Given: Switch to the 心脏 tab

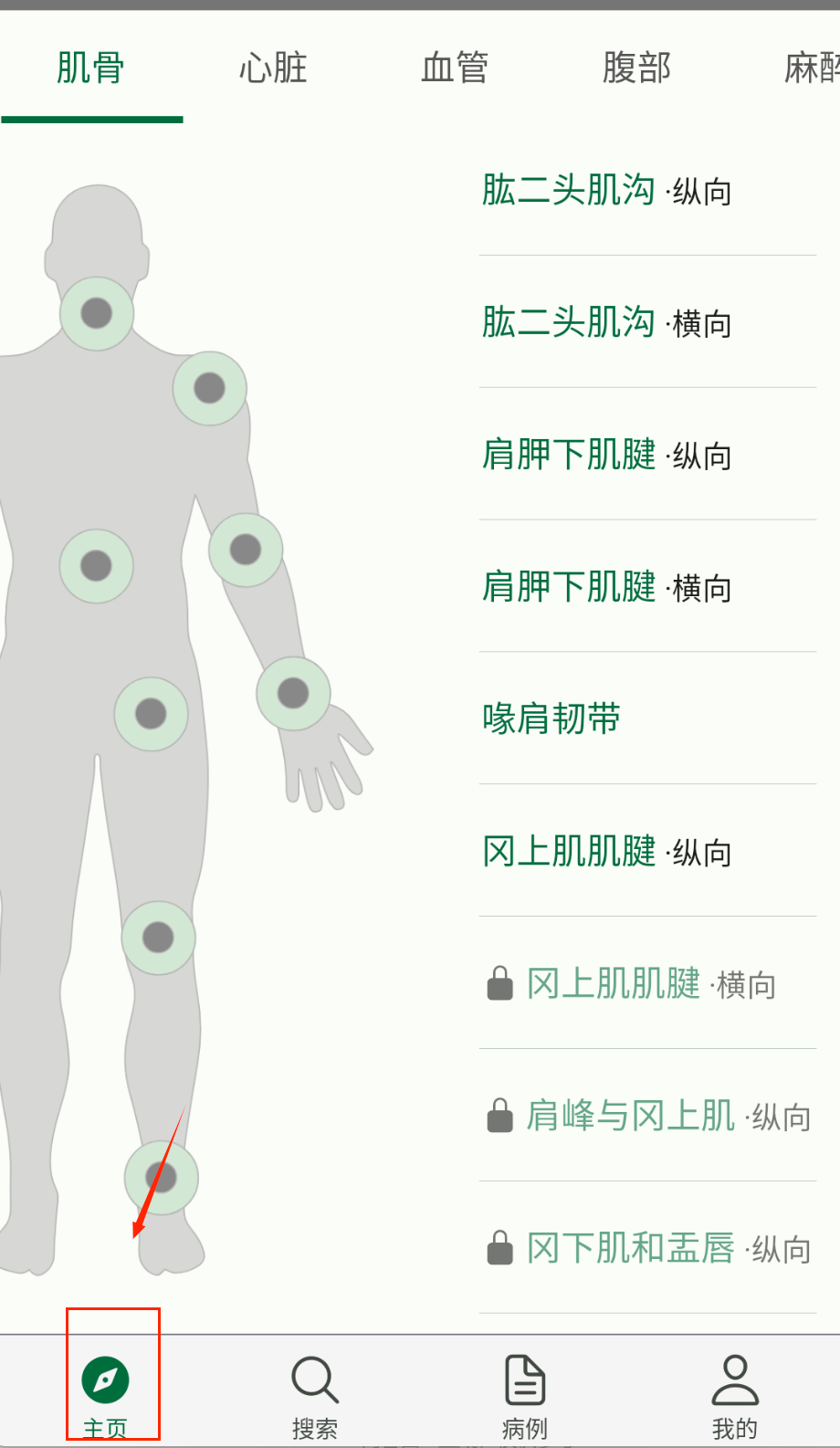Looking at the screenshot, I should pyautogui.click(x=273, y=68).
